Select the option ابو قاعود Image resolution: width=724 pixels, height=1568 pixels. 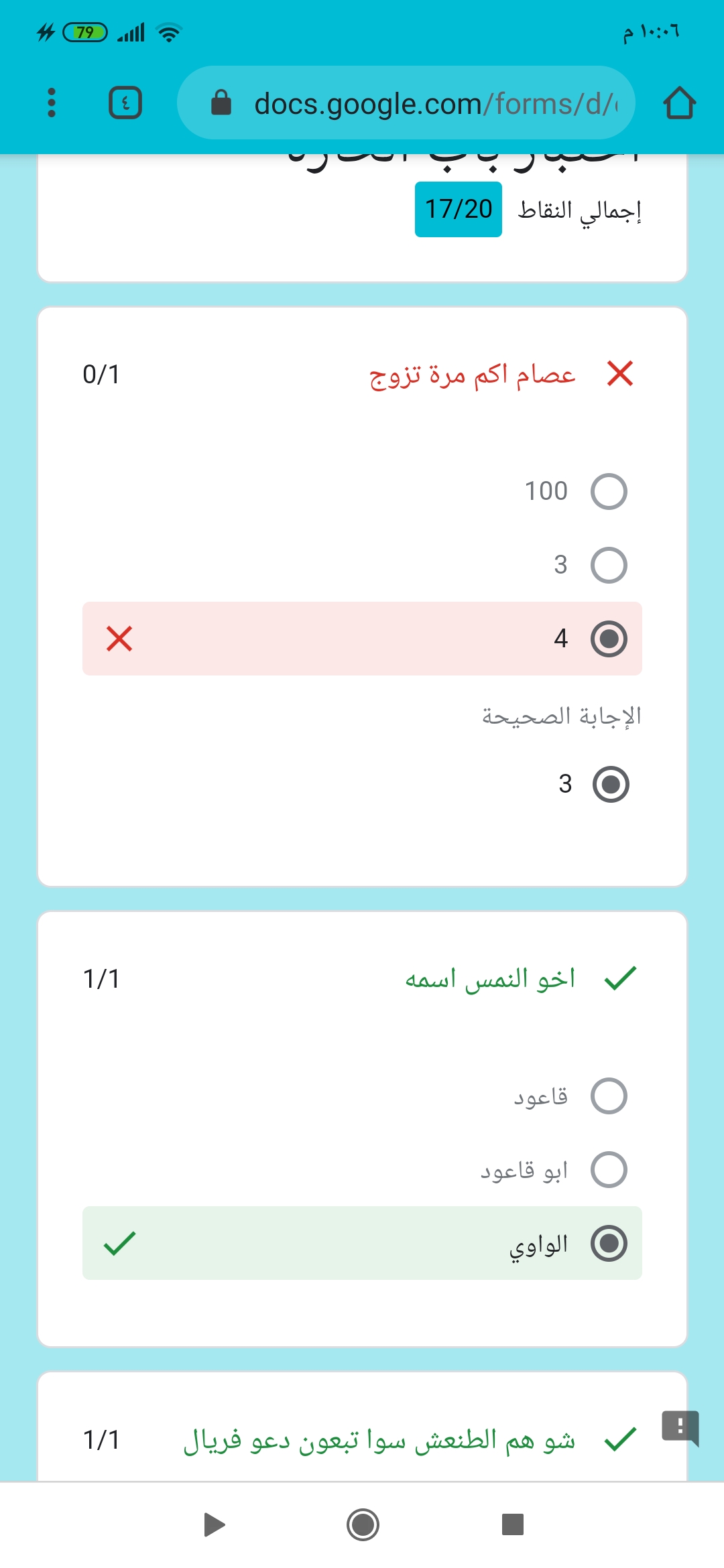pos(608,1170)
